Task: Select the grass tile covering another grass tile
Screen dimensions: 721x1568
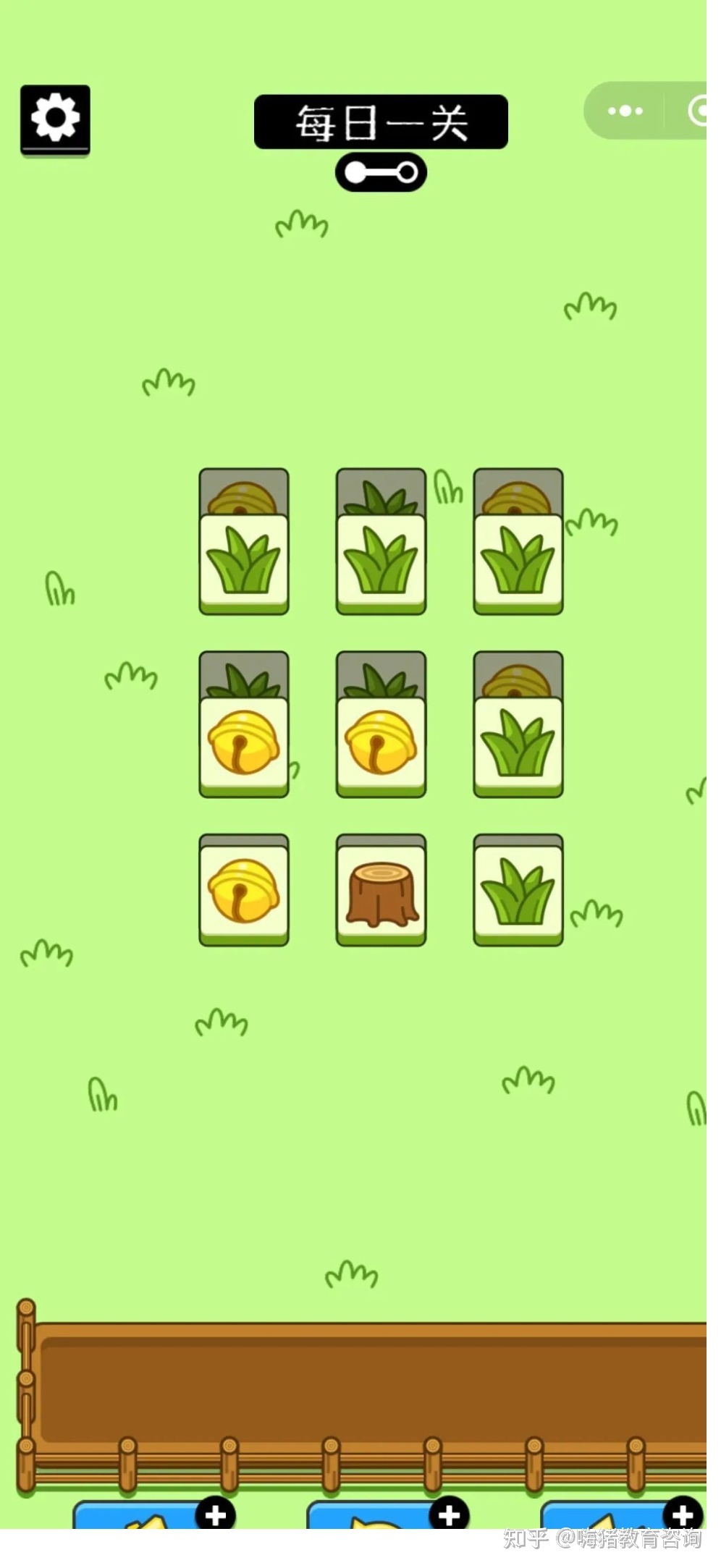Action: click(381, 562)
